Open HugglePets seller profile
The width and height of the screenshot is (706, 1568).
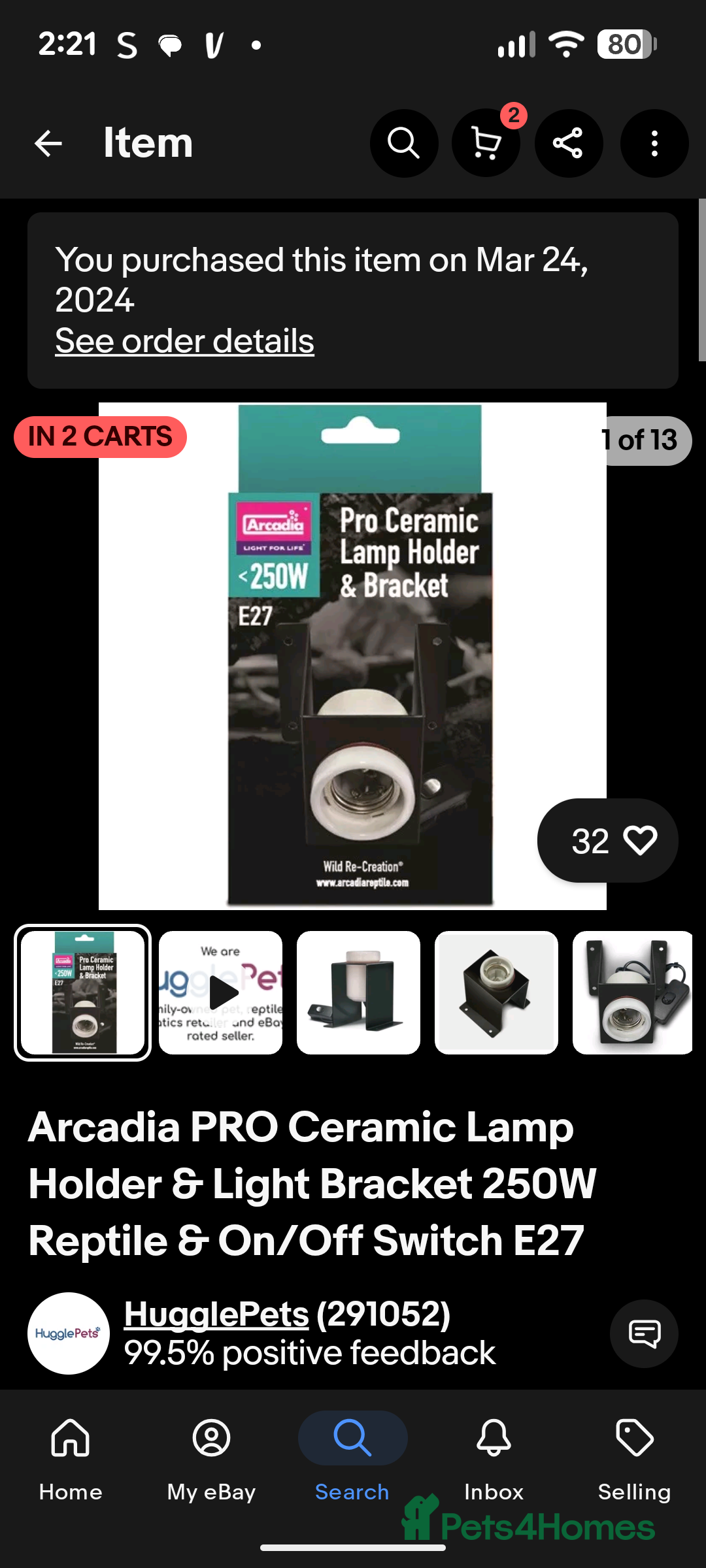pos(216,1315)
